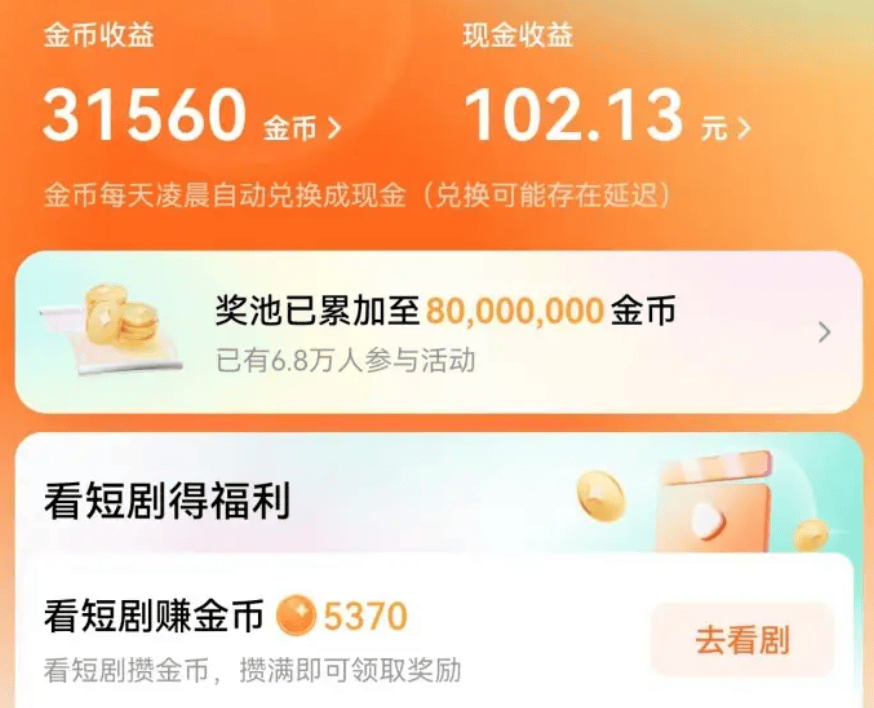
Task: Open the 奖池已累加至 80,000,000 金币 banner
Action: pos(438,332)
